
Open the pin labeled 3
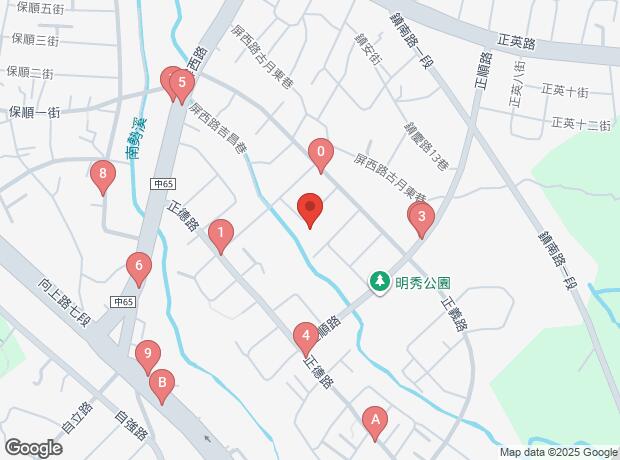[x=422, y=217]
